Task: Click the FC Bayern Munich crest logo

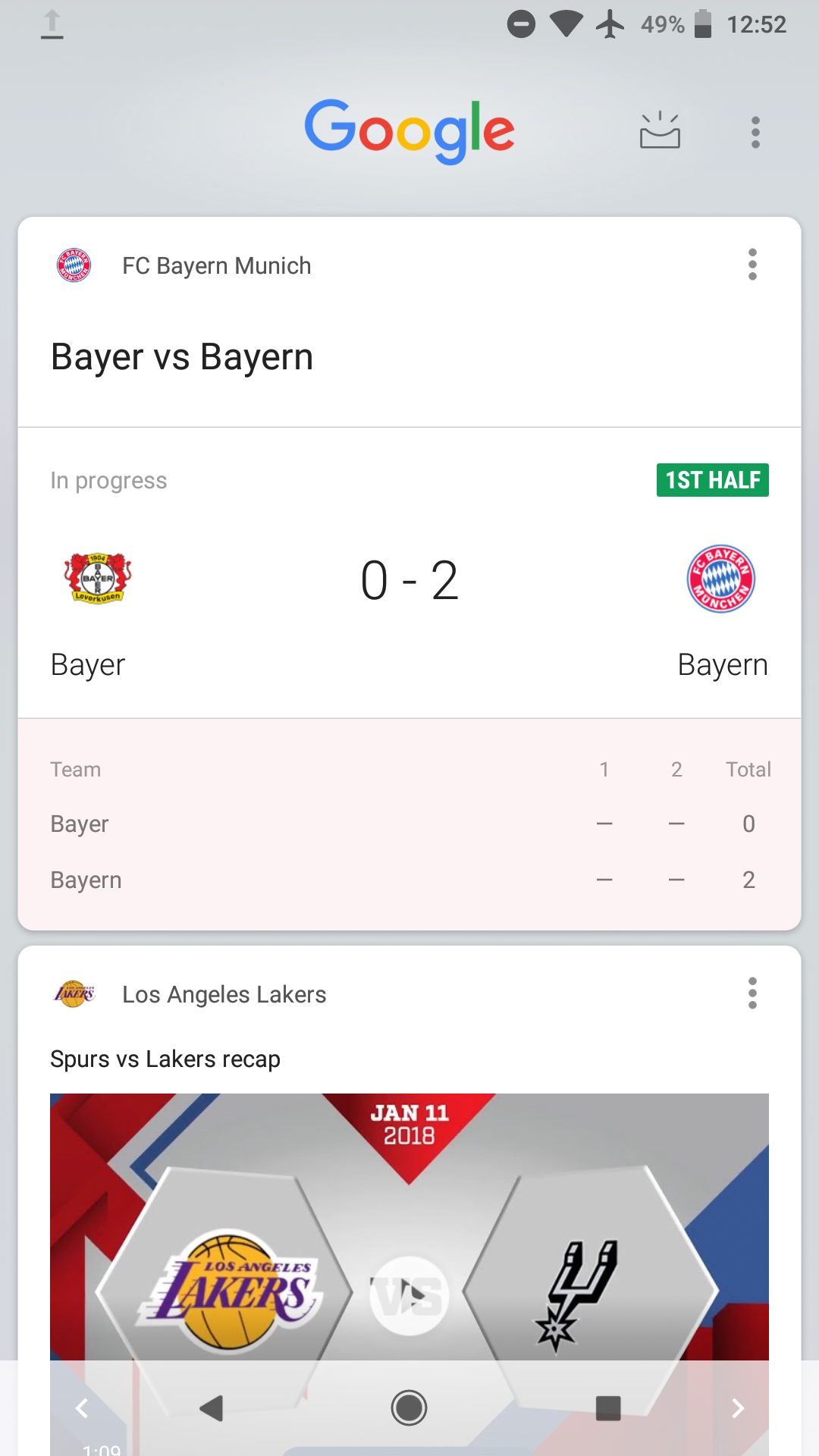Action: [74, 265]
